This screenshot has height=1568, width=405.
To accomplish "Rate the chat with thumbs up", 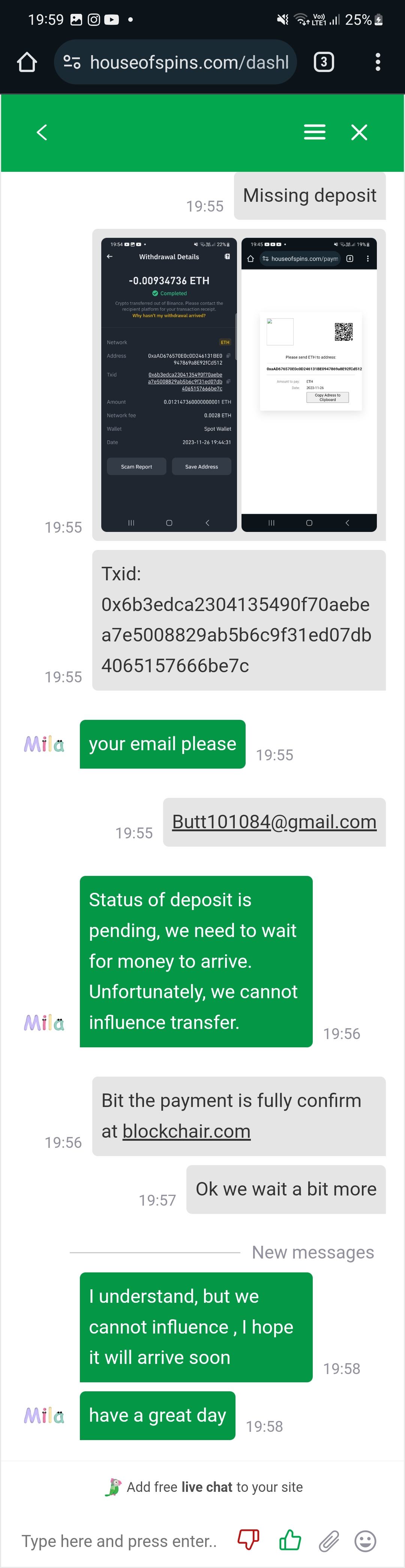I will click(x=290, y=1540).
